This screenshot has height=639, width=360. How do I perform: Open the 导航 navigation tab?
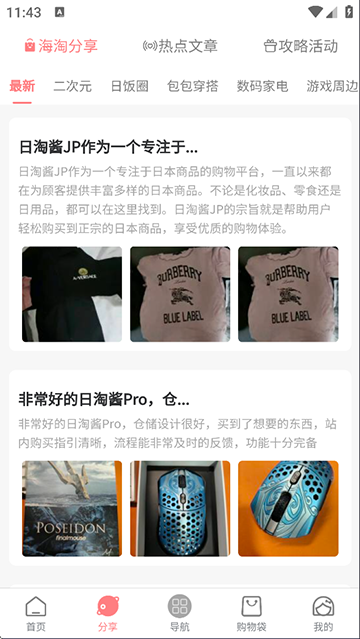pyautogui.click(x=180, y=613)
